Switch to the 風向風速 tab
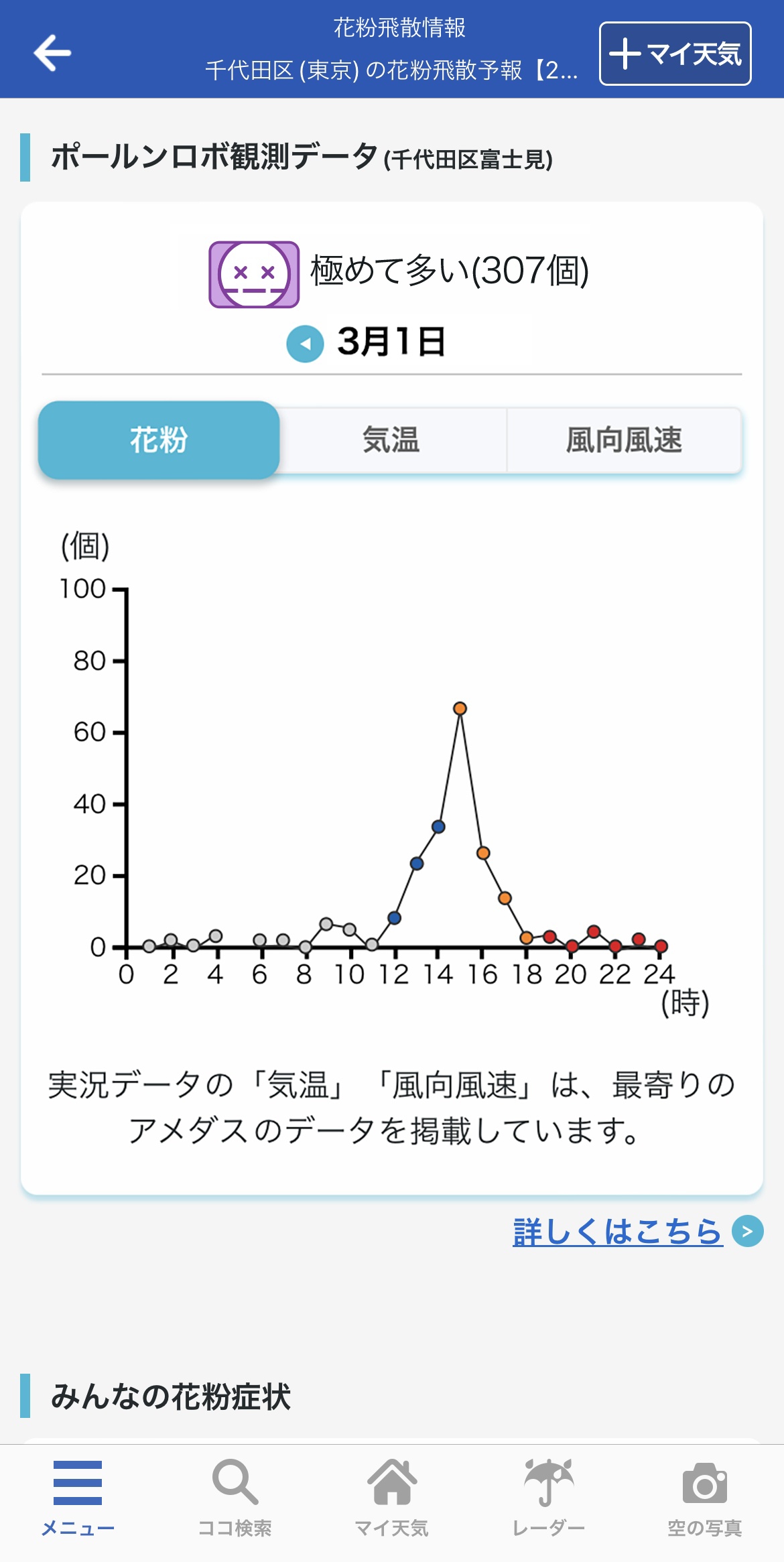Viewport: 784px width, 1562px height. [x=624, y=440]
